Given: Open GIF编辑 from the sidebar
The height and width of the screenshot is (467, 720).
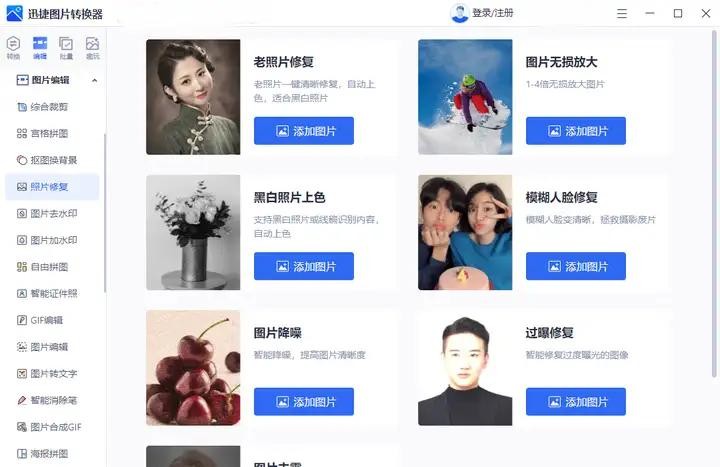Looking at the screenshot, I should point(46,320).
